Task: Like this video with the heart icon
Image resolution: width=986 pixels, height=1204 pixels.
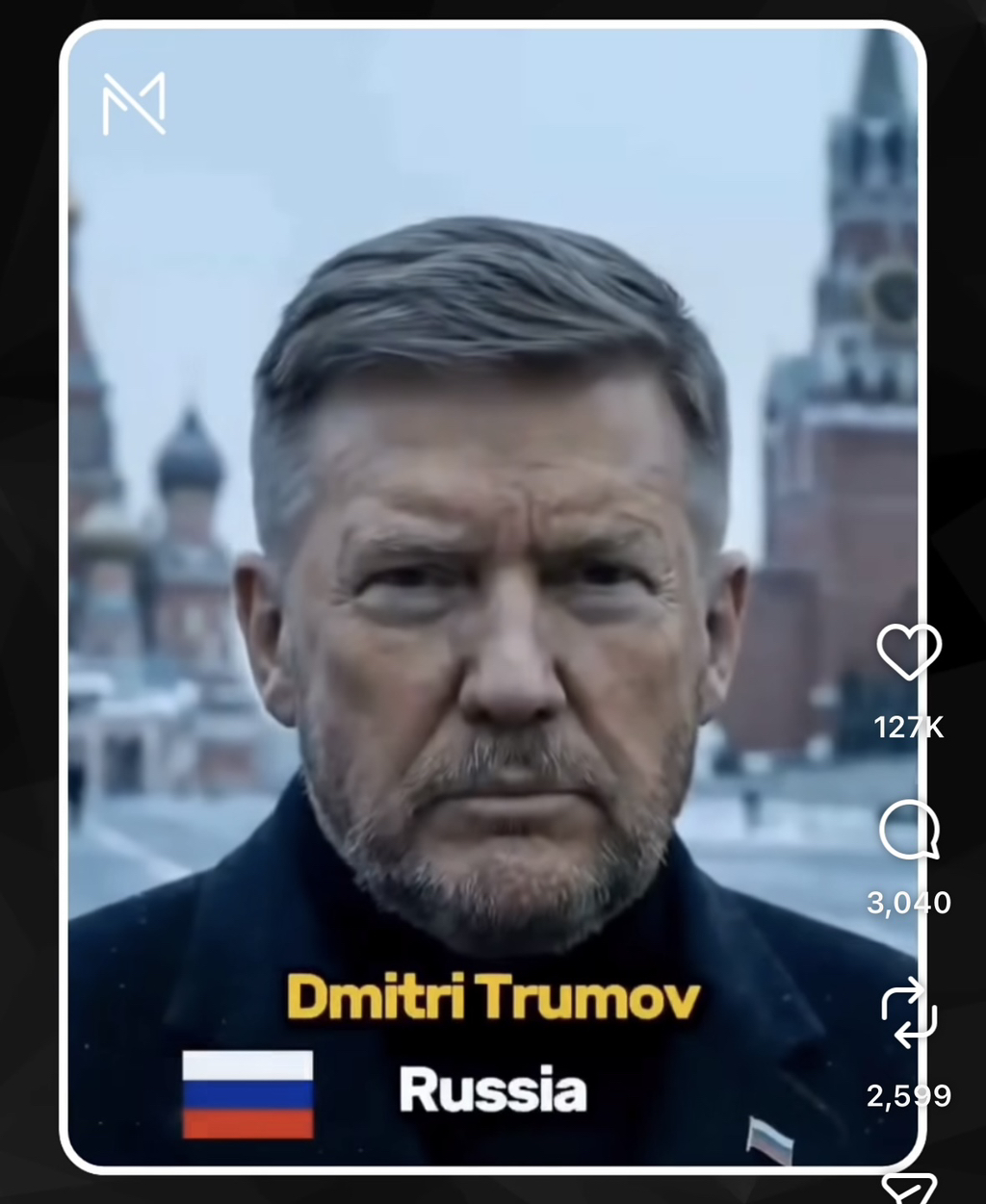Action: click(909, 652)
